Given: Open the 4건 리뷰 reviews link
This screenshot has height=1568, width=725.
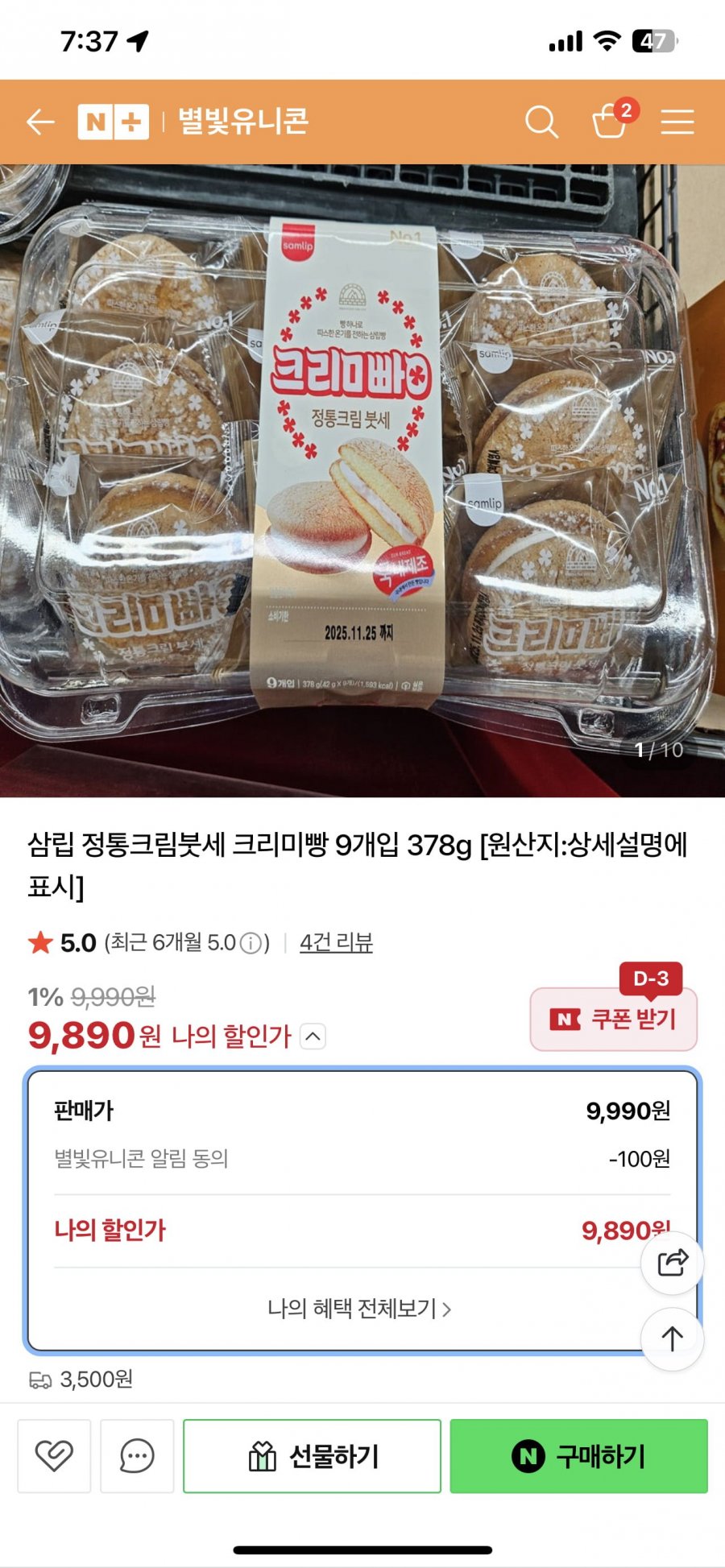Looking at the screenshot, I should (336, 943).
